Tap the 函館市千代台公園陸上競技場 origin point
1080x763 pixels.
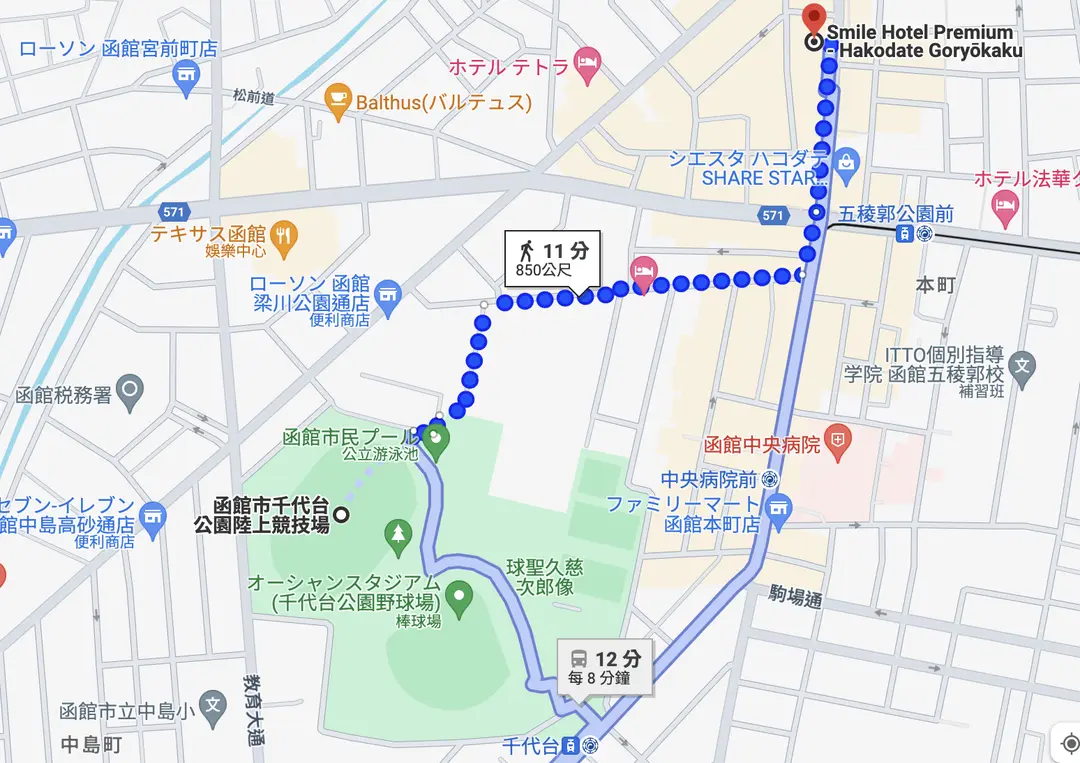pos(341,515)
